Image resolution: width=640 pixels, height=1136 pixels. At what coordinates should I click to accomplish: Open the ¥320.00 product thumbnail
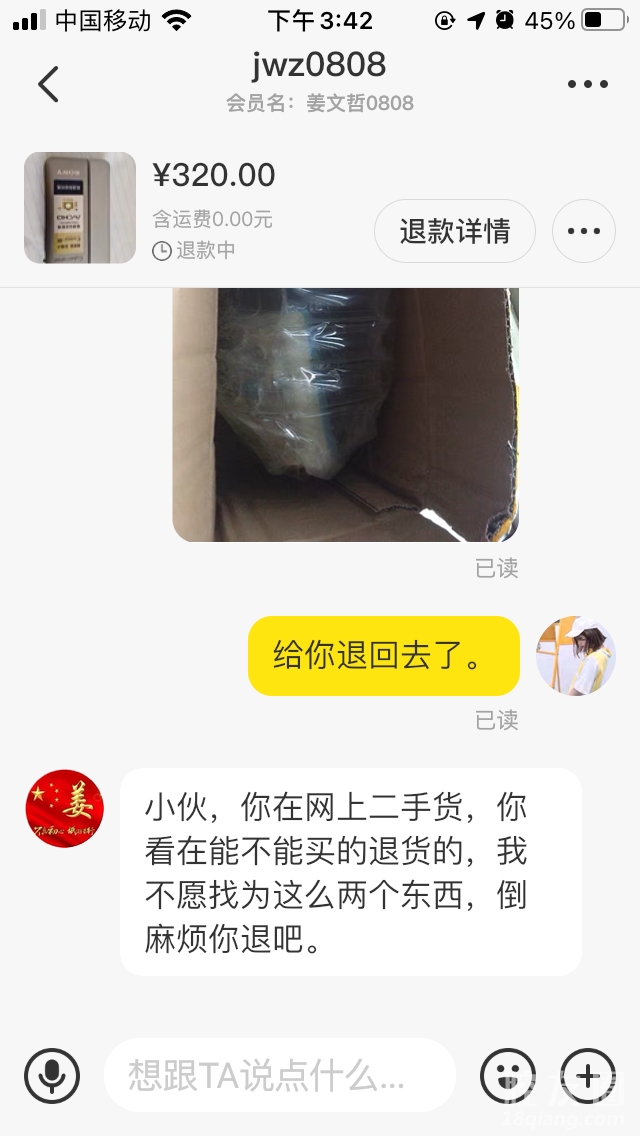point(80,207)
